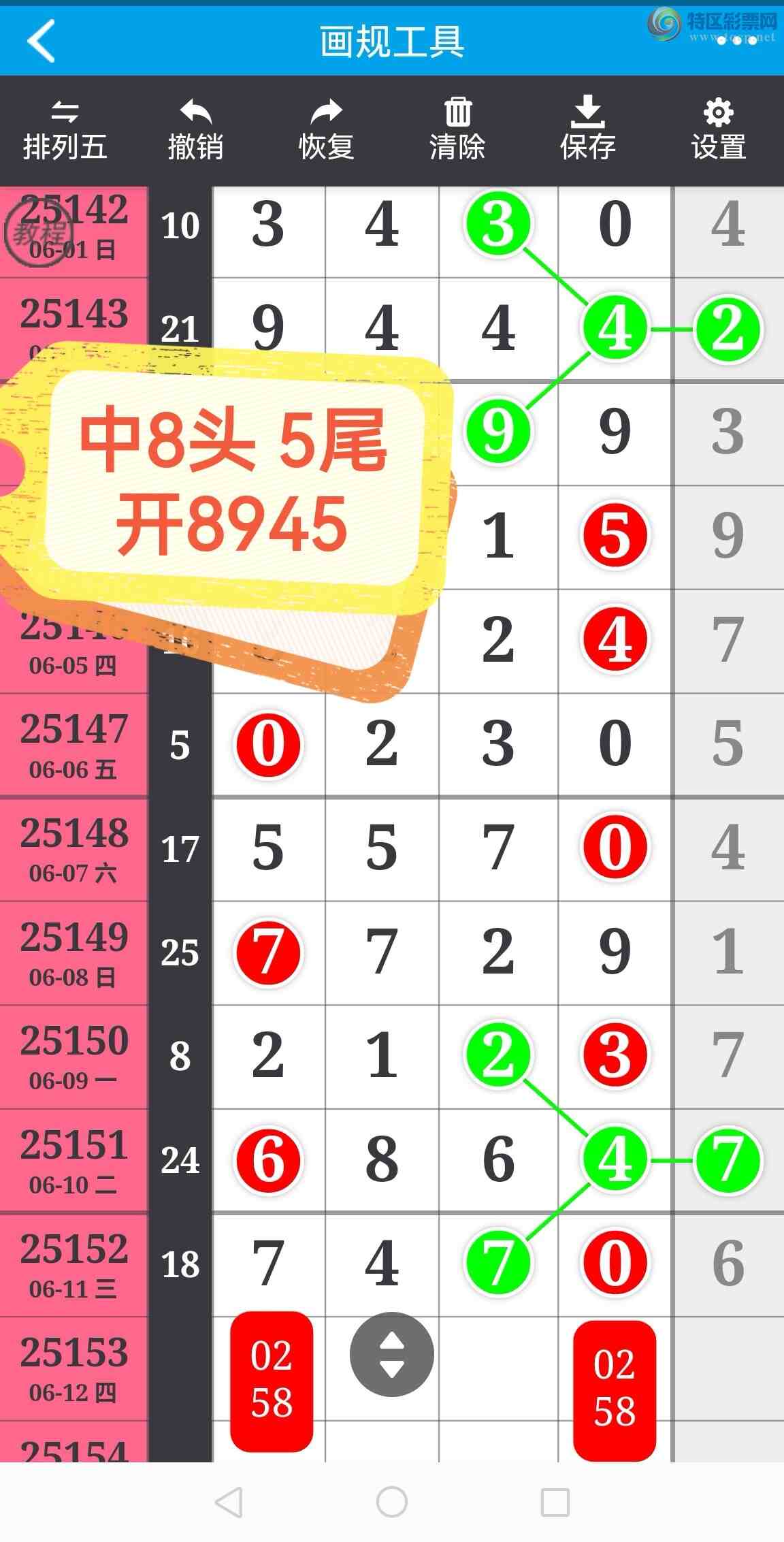Save the chart with 保存
This screenshot has height=1542, width=784.
[x=588, y=131]
